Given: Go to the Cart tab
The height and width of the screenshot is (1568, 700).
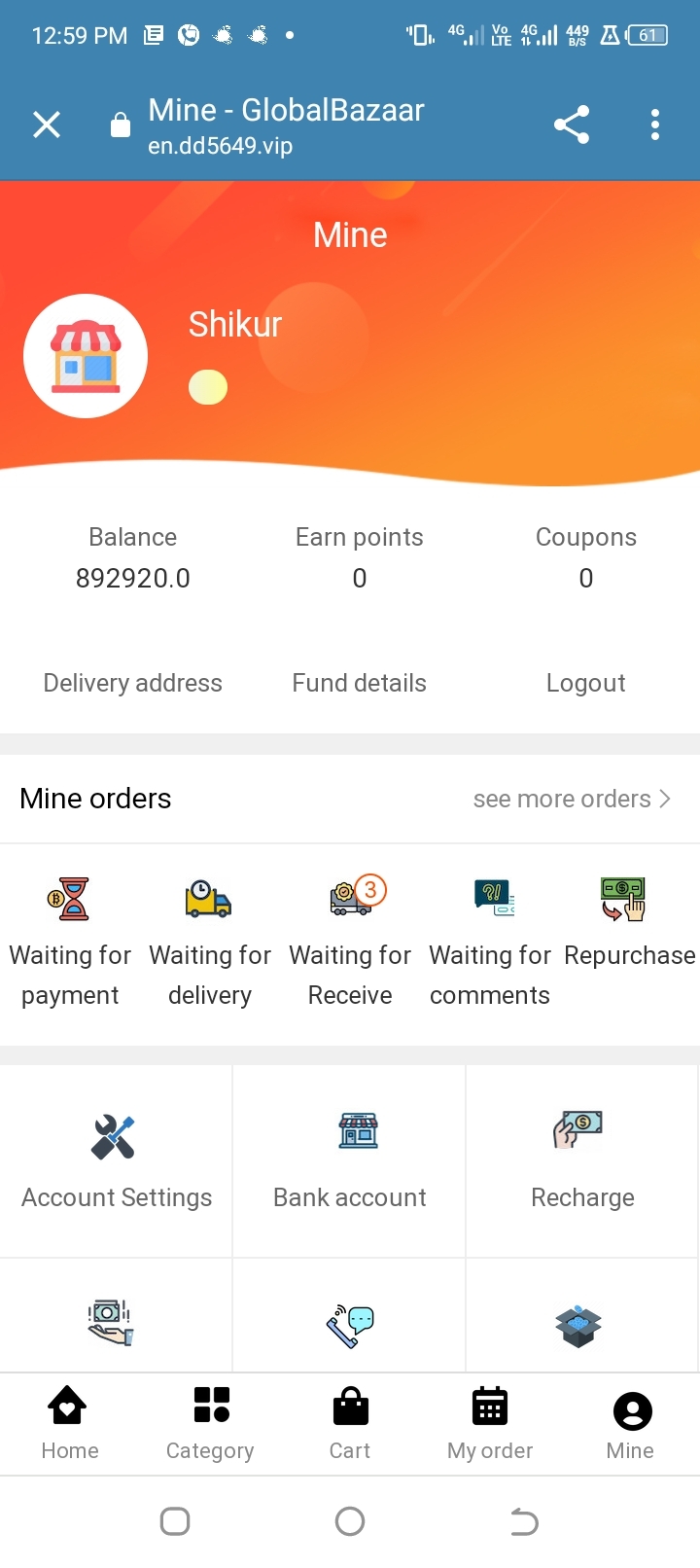Looking at the screenshot, I should [350, 1423].
